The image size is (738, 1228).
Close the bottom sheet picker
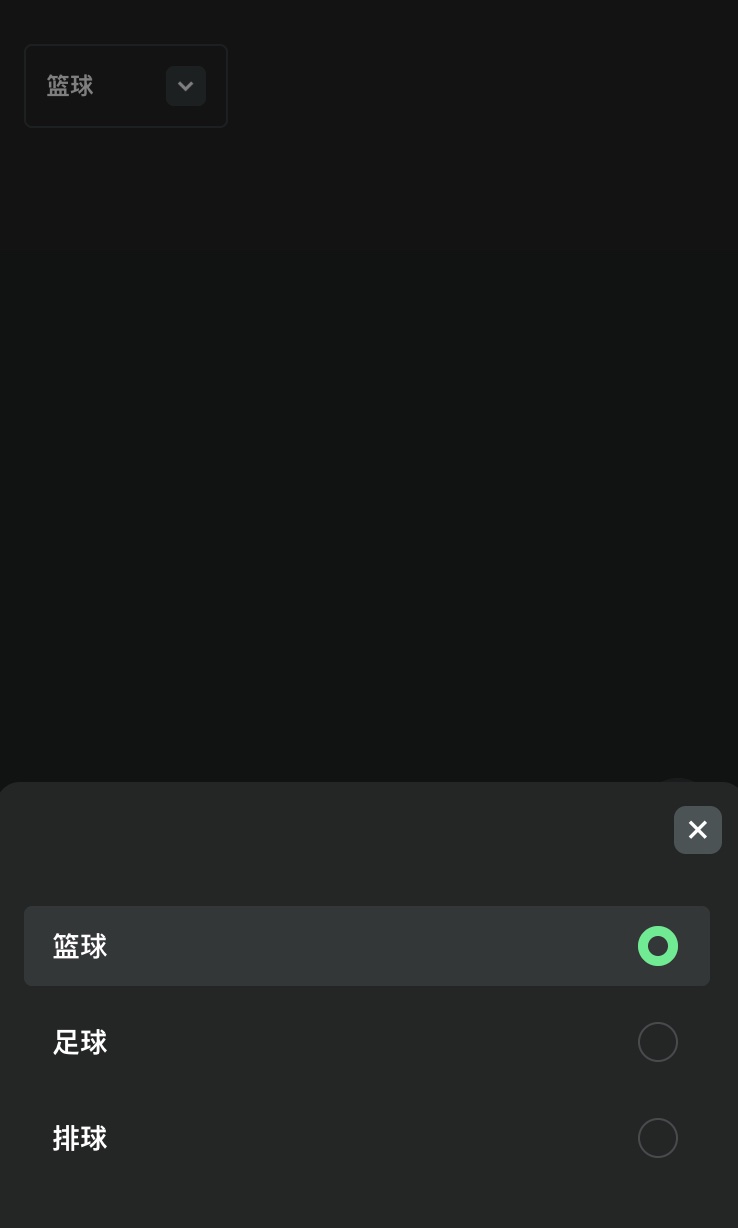pos(697,830)
